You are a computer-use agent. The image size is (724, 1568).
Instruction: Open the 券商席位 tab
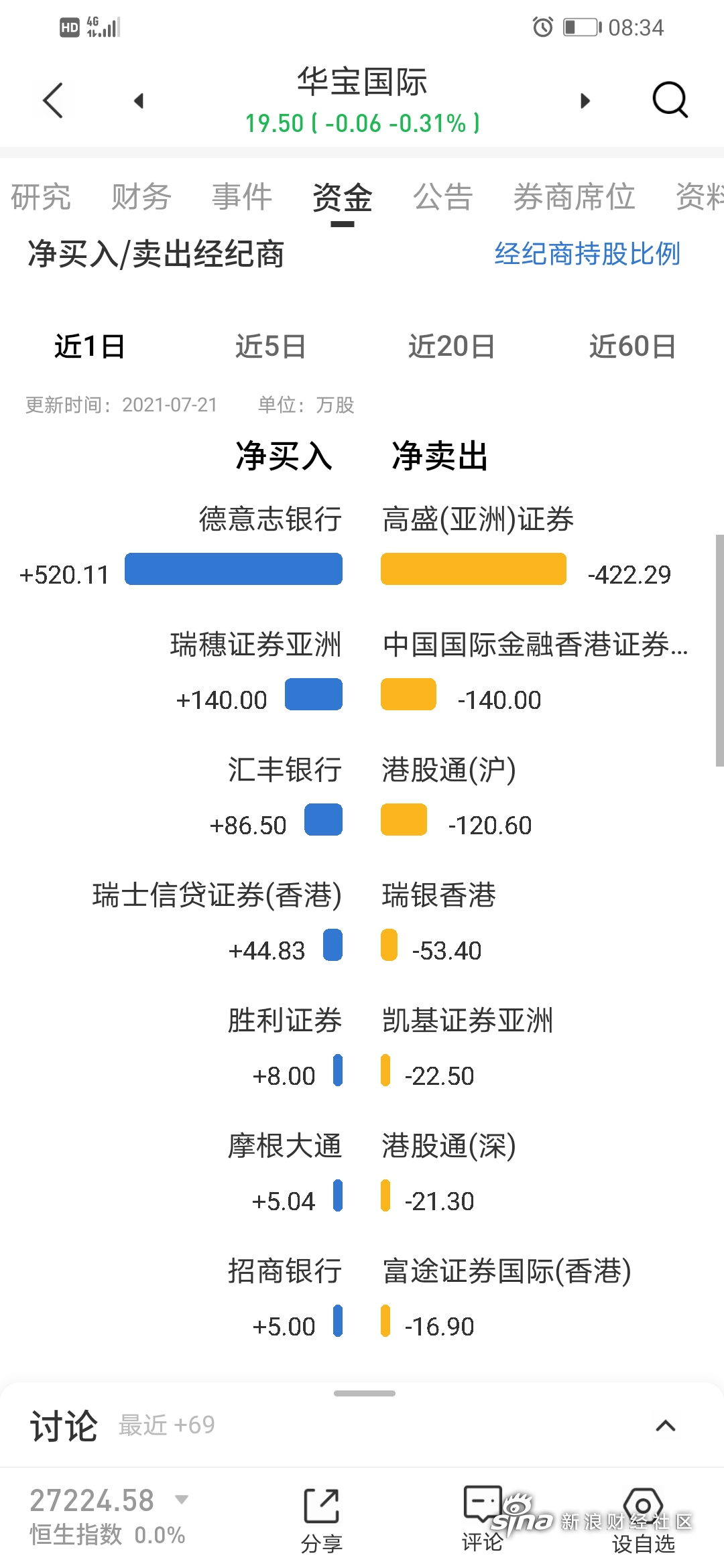point(574,197)
